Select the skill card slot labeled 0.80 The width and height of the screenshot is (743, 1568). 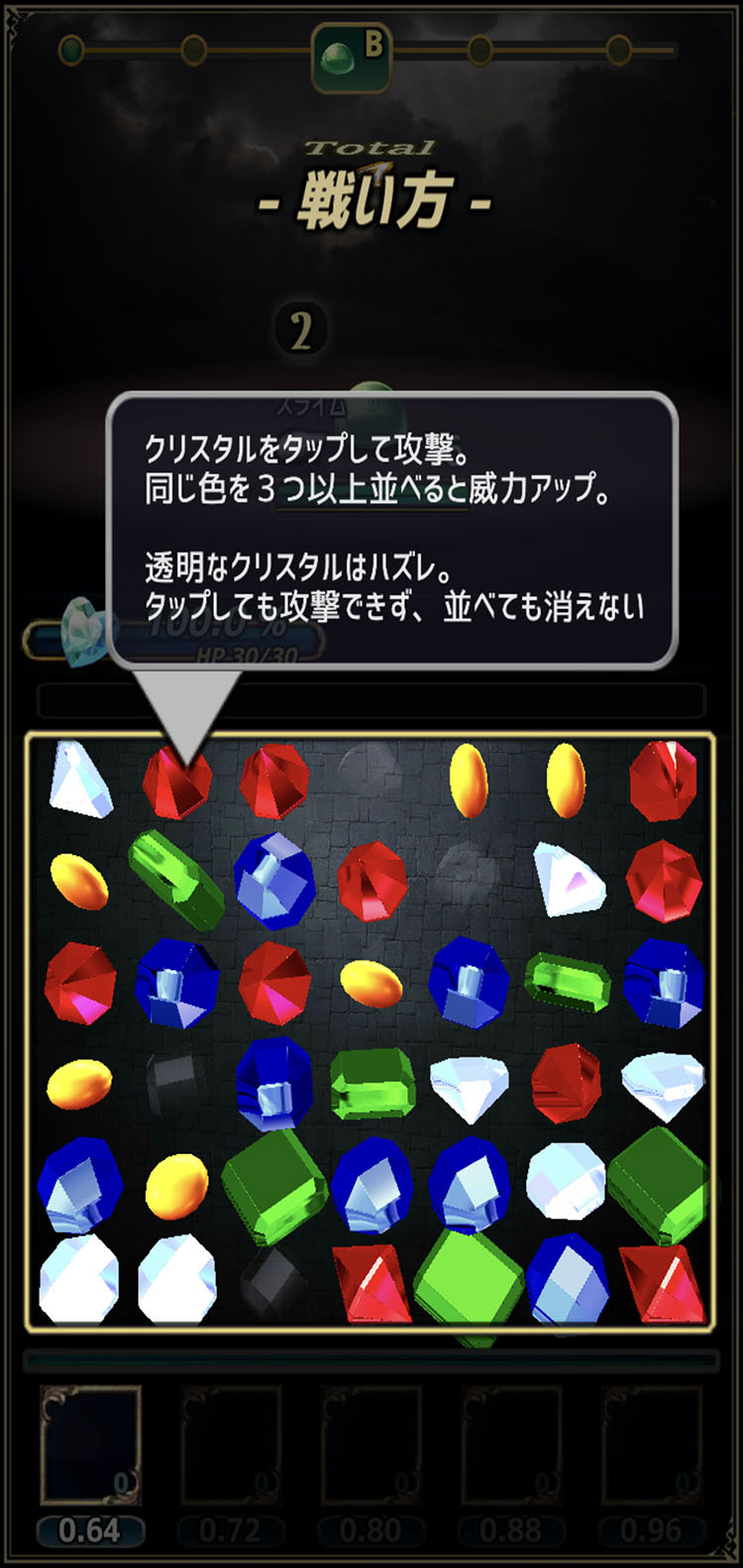click(x=371, y=1444)
